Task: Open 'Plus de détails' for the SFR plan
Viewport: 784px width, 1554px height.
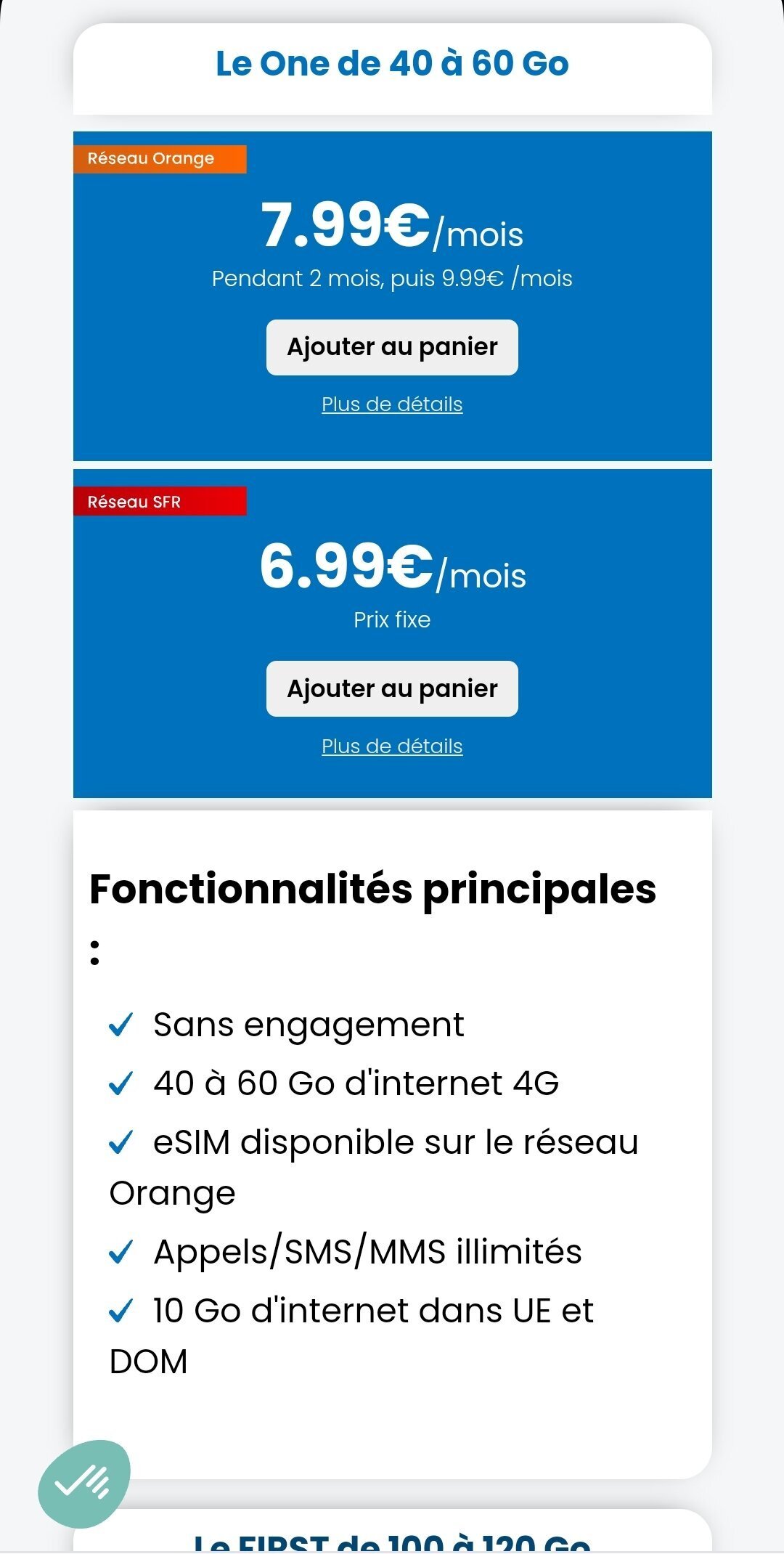Action: click(392, 746)
